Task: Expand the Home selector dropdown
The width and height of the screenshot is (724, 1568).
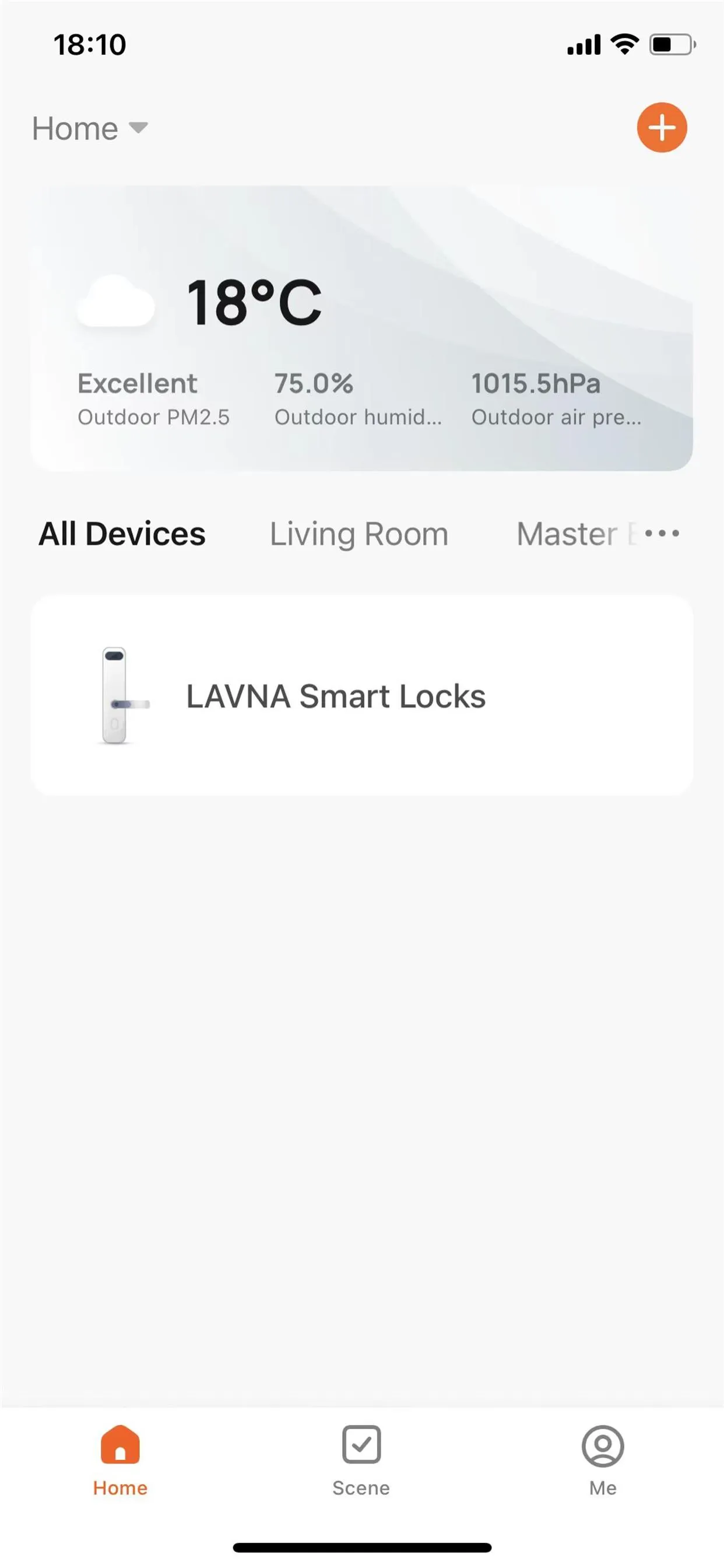Action: click(90, 128)
